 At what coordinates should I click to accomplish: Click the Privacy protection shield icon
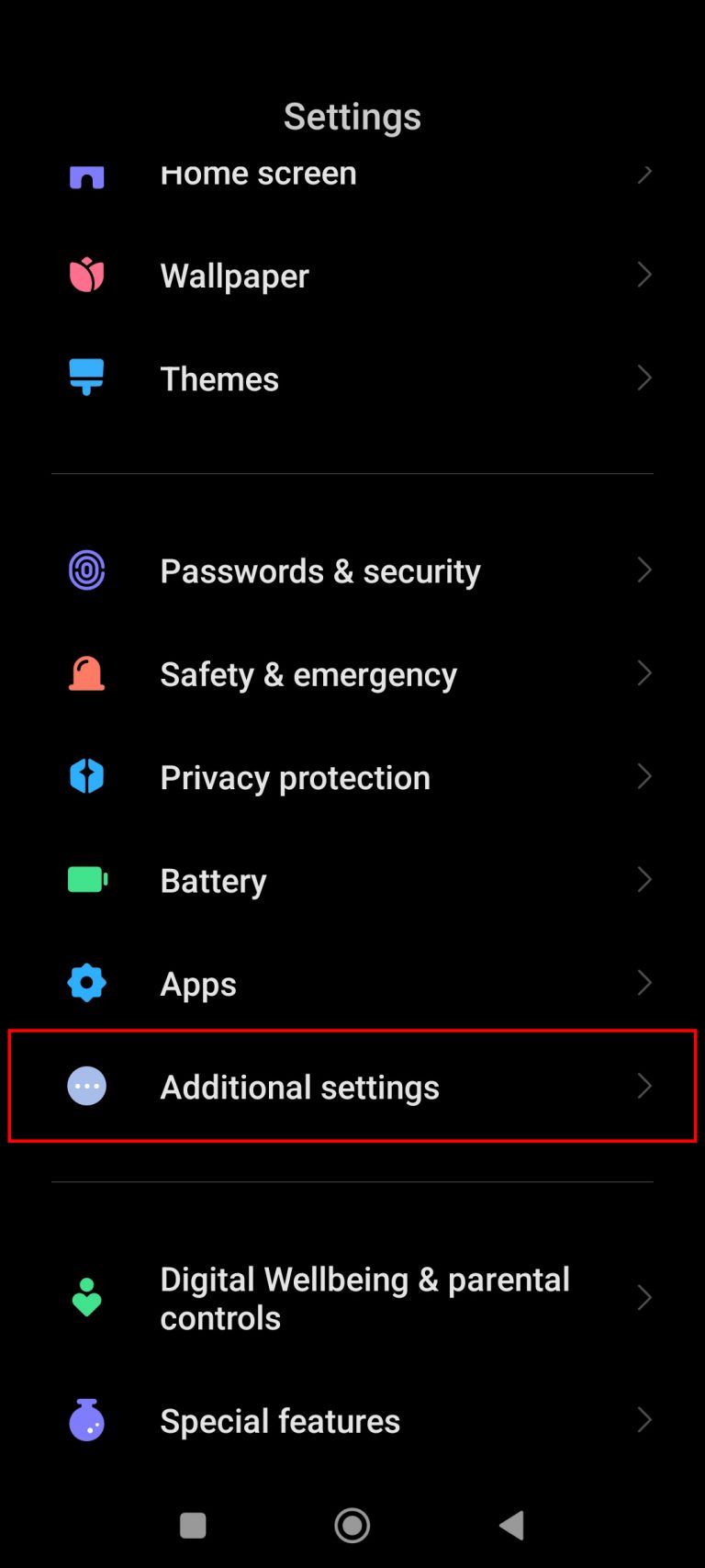click(86, 776)
